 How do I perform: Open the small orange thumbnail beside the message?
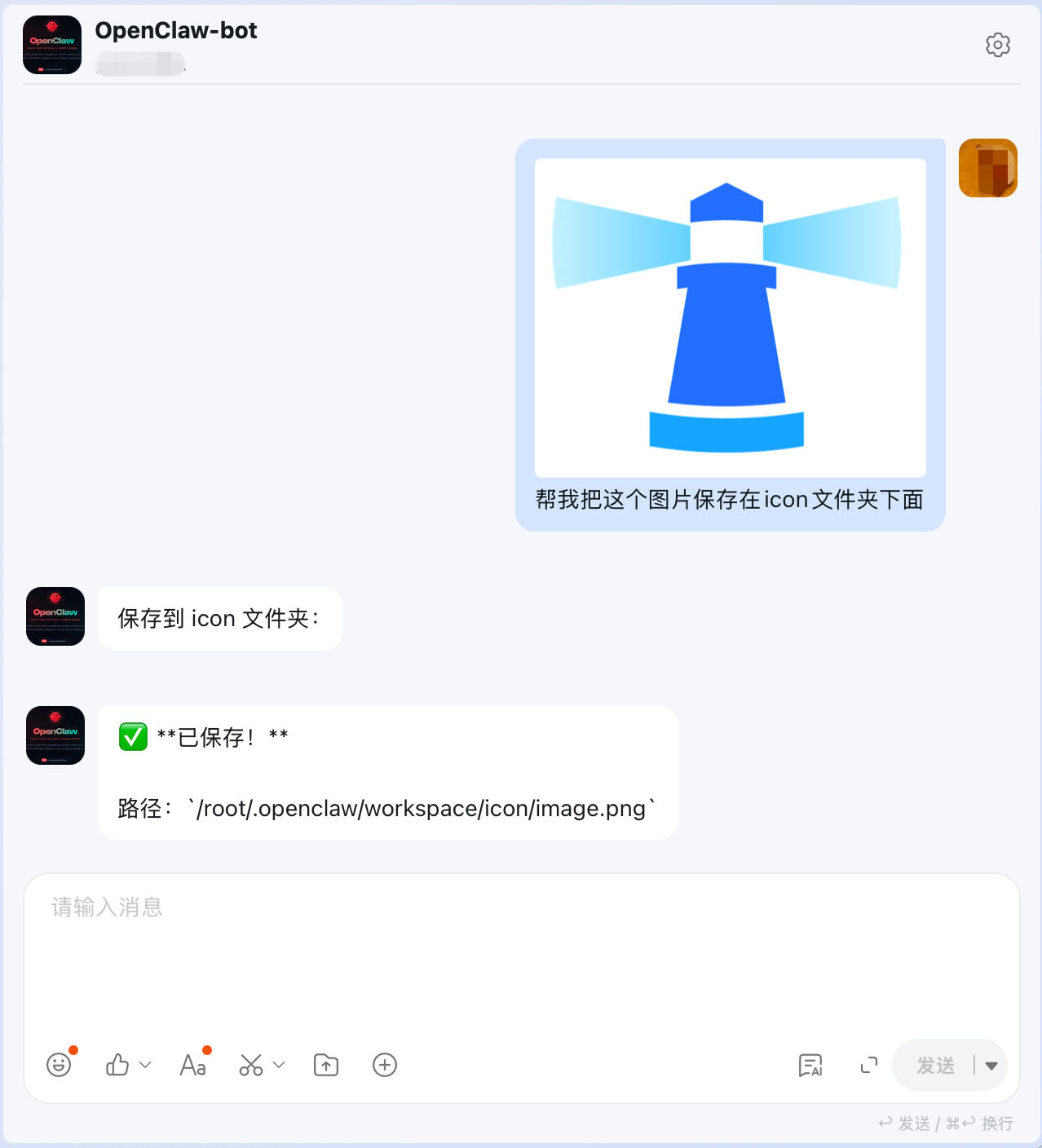(x=987, y=167)
